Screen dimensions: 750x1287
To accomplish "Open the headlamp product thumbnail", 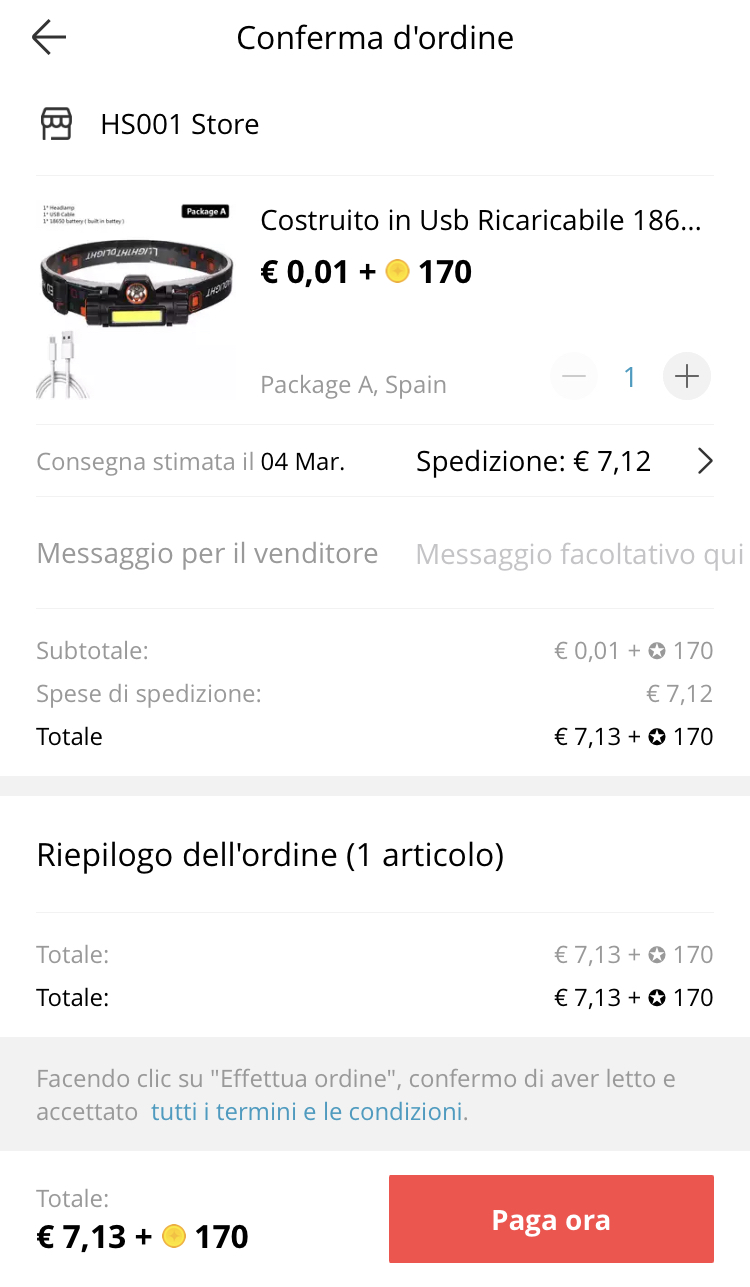I will [x=136, y=300].
